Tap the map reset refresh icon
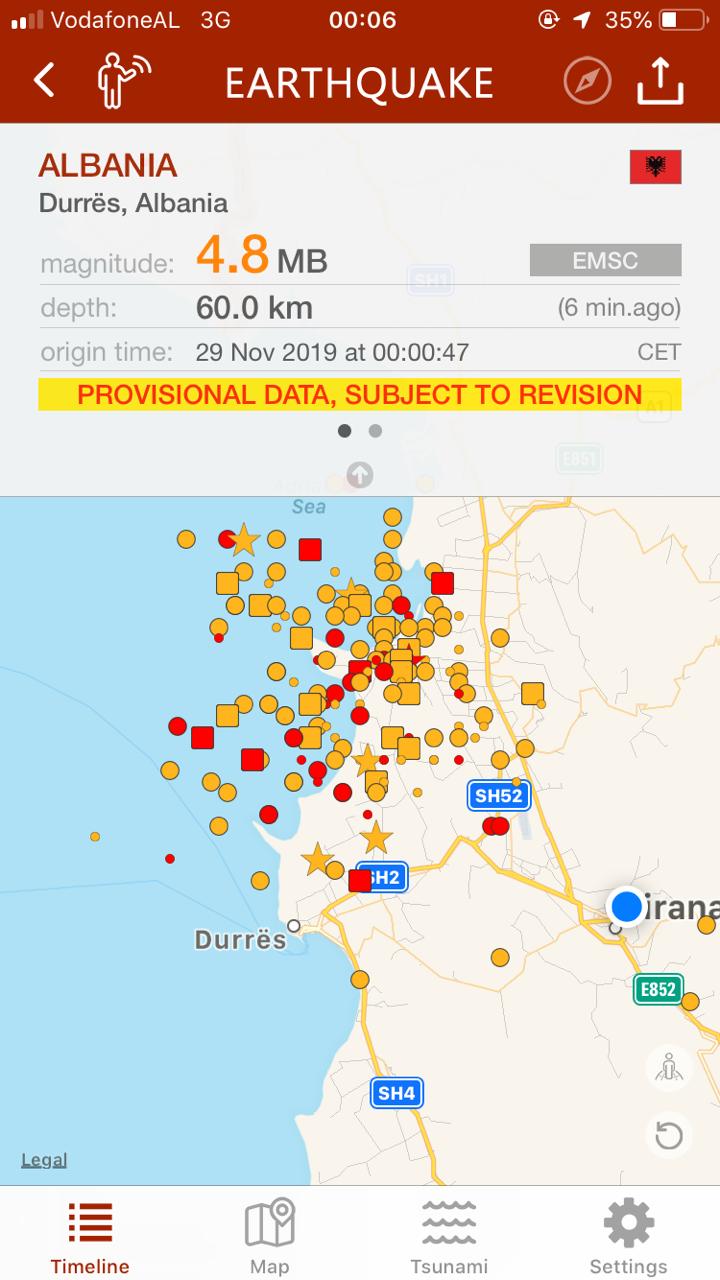 (x=668, y=1136)
